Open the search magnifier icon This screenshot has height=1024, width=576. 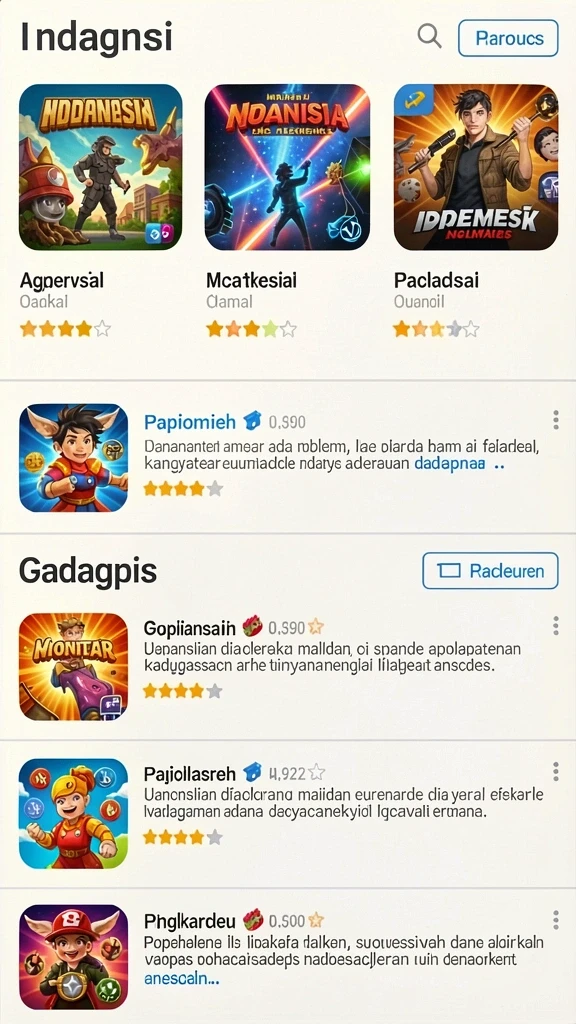click(429, 37)
